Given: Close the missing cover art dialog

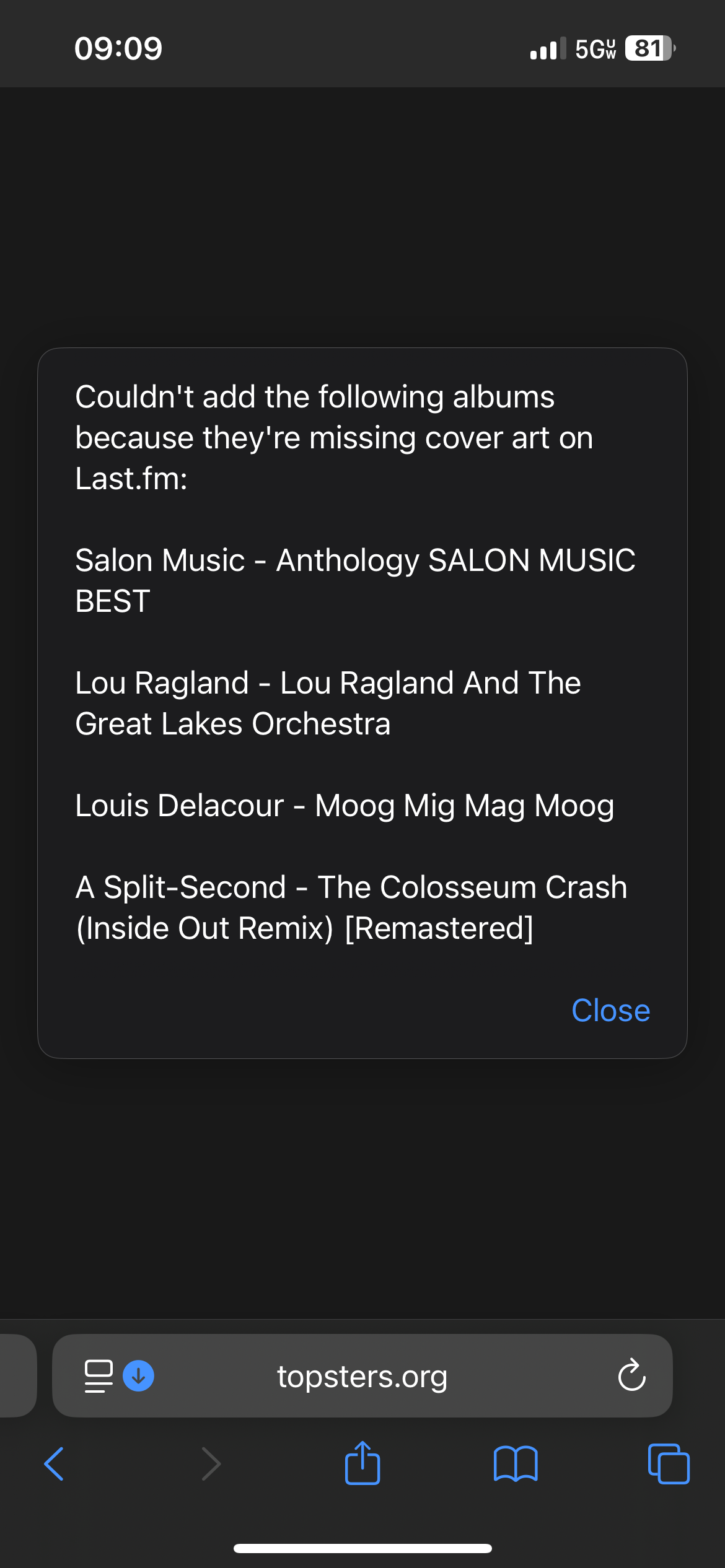Looking at the screenshot, I should point(610,1011).
